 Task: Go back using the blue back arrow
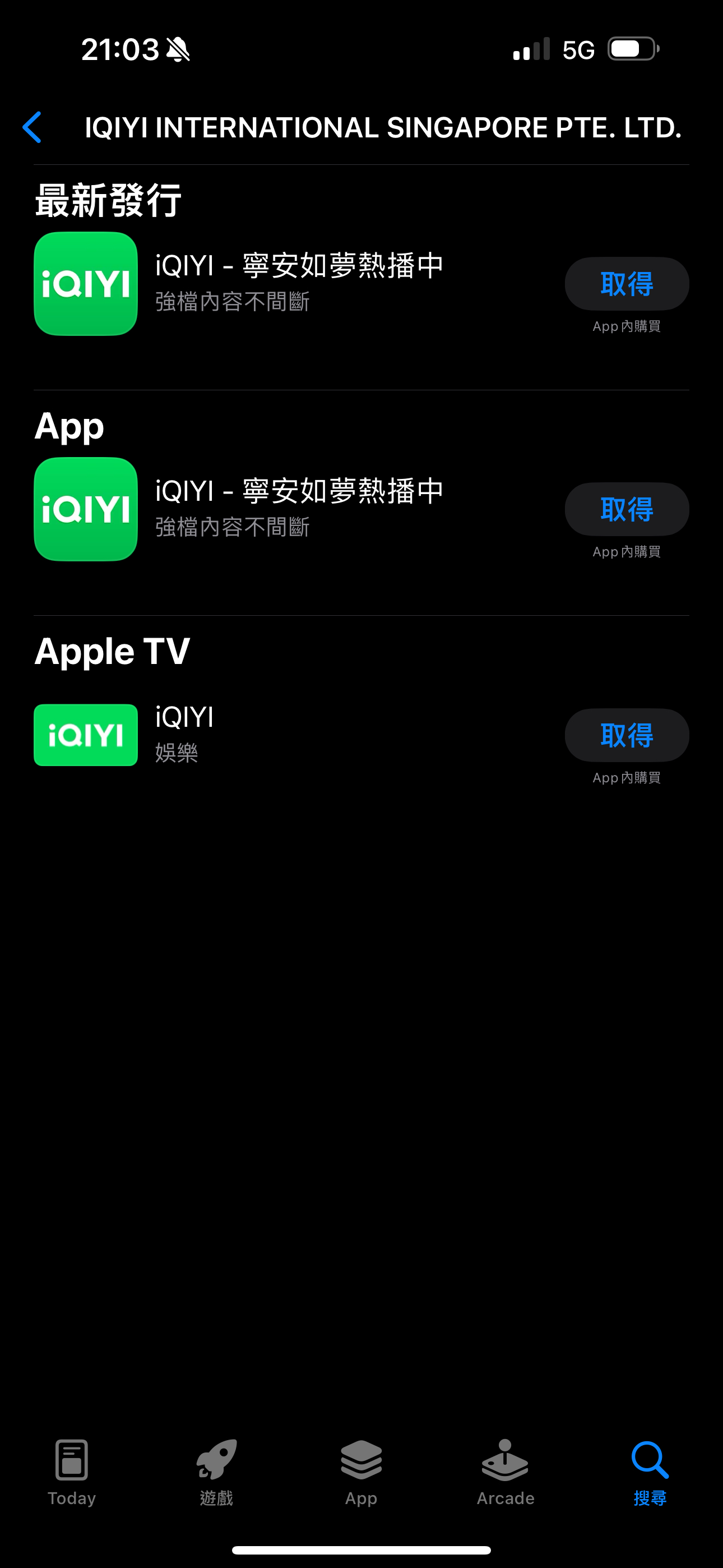[x=31, y=127]
